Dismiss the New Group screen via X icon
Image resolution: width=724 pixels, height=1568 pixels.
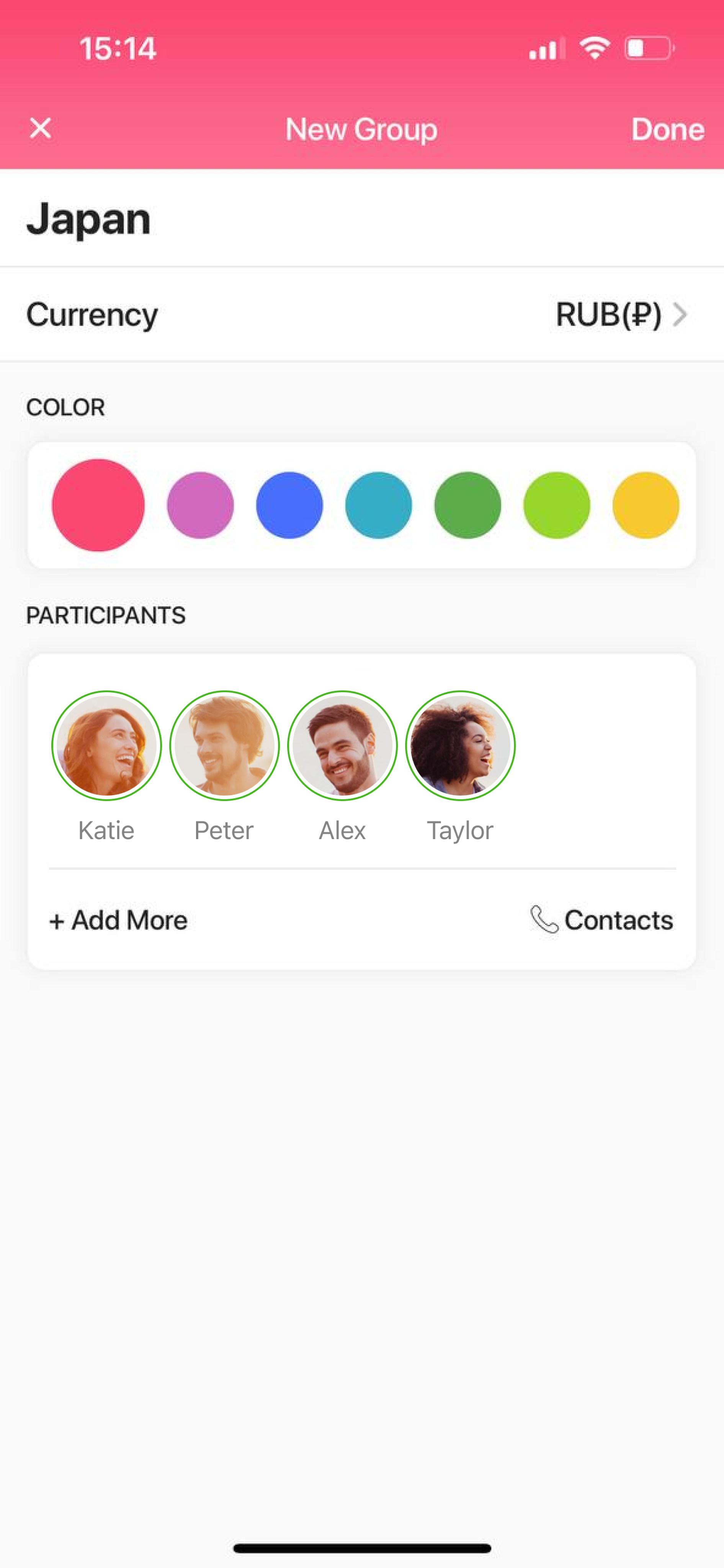(x=40, y=129)
